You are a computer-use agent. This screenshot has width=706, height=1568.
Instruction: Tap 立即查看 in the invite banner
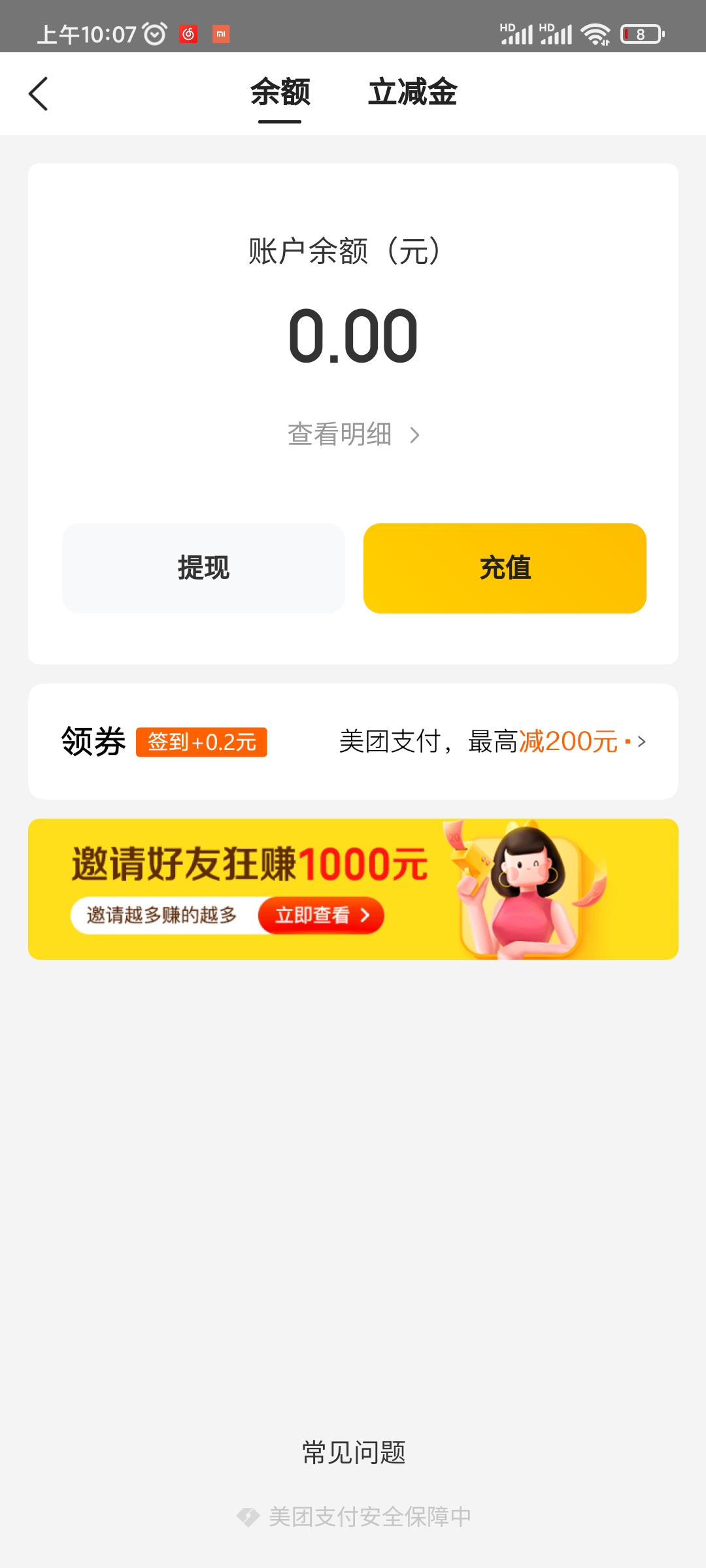320,915
